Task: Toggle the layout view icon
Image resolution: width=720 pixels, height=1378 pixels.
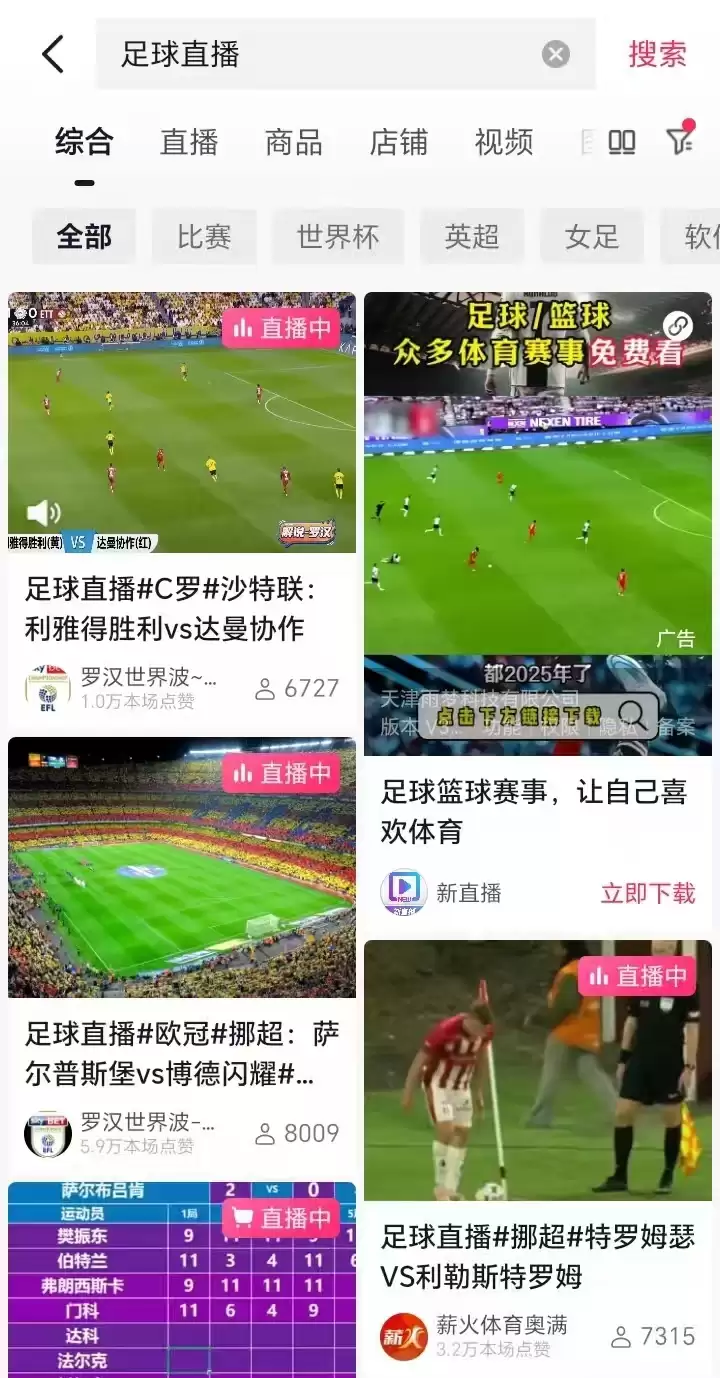Action: [x=622, y=142]
